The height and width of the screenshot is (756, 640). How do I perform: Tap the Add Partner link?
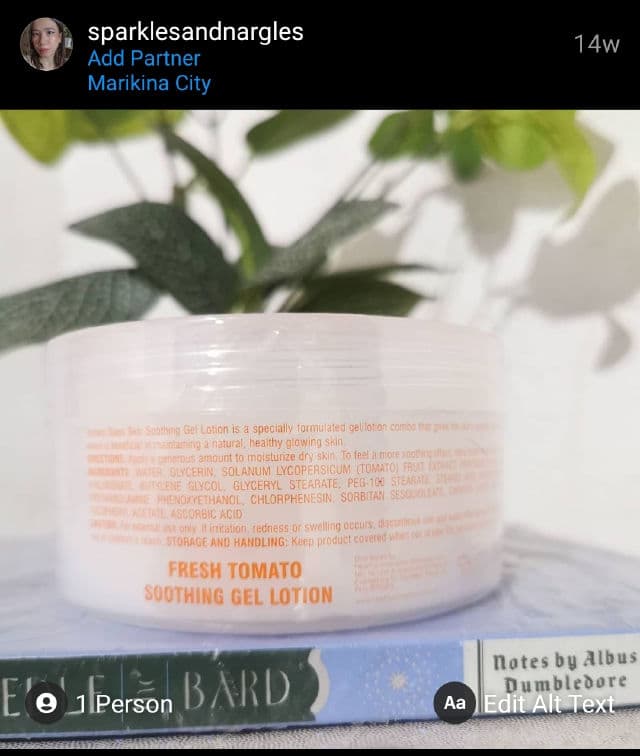(143, 58)
